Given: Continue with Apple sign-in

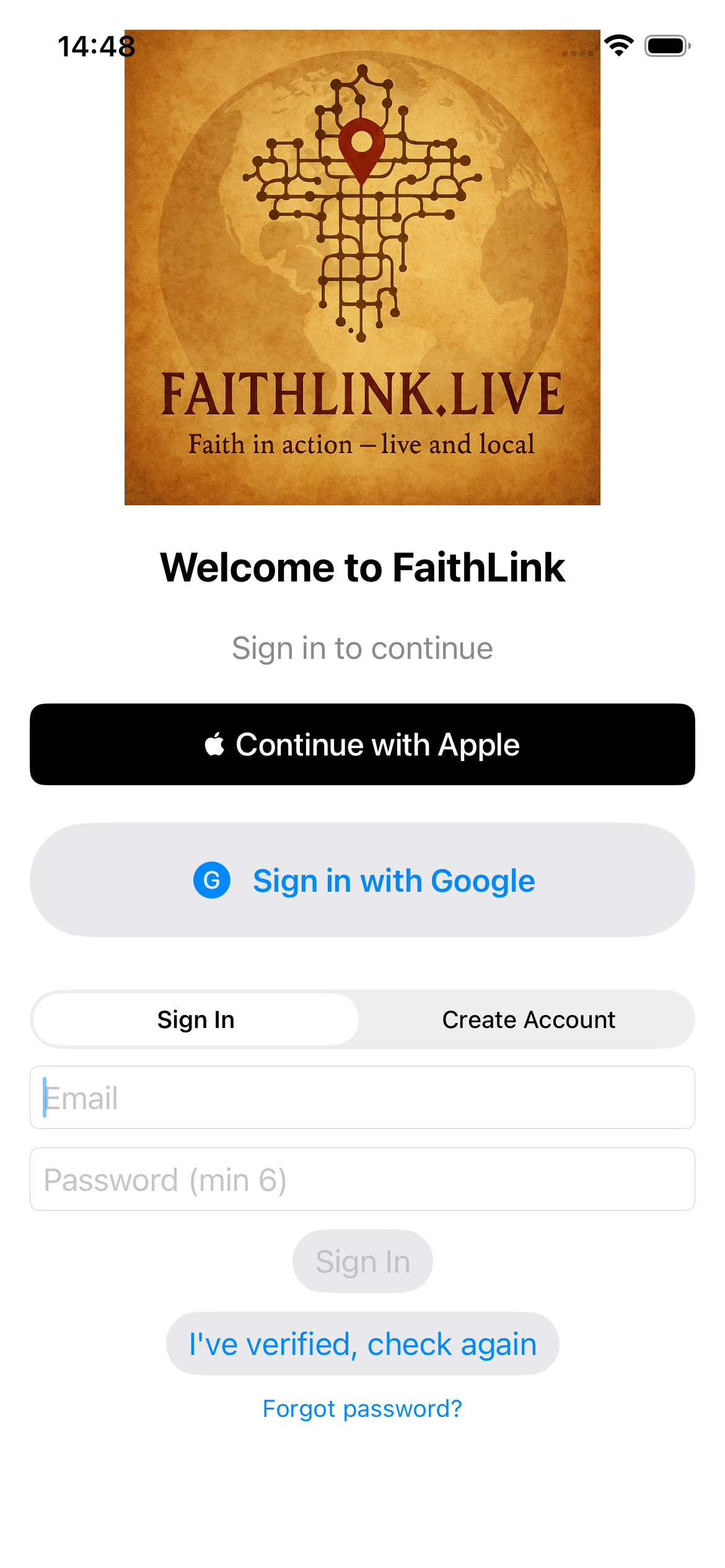Looking at the screenshot, I should pyautogui.click(x=362, y=744).
